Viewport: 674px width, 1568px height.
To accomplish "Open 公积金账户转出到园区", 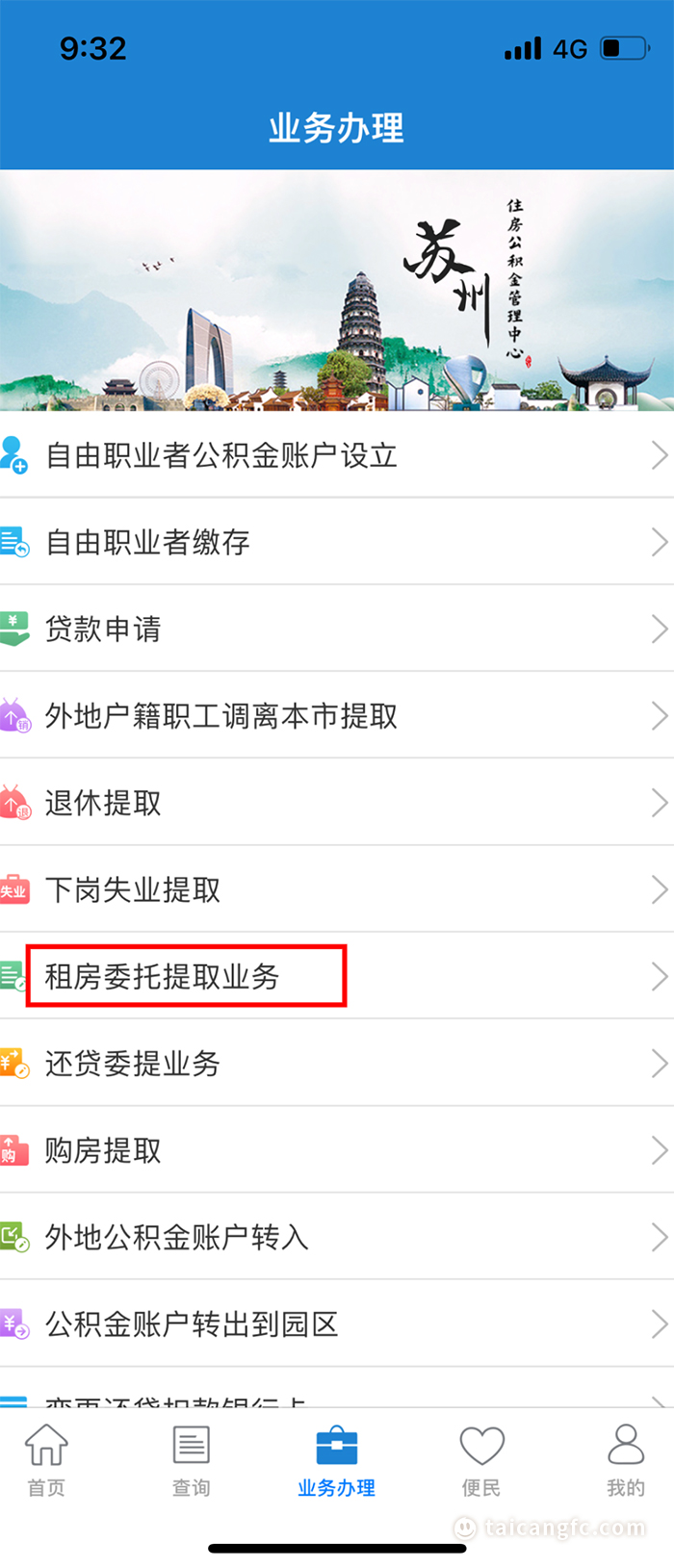I will [x=192, y=1324].
